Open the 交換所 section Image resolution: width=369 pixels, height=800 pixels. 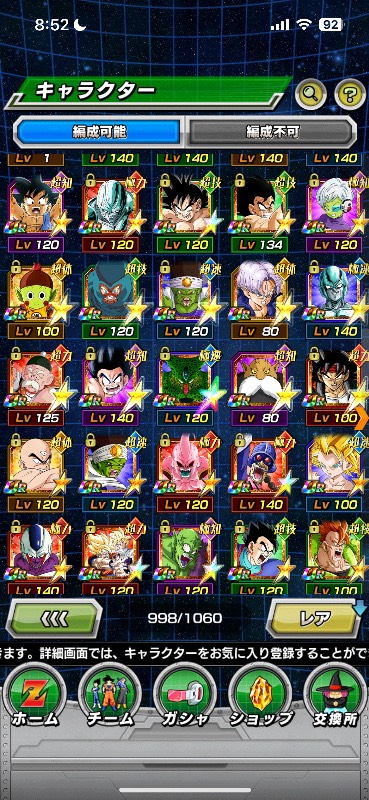pos(335,696)
